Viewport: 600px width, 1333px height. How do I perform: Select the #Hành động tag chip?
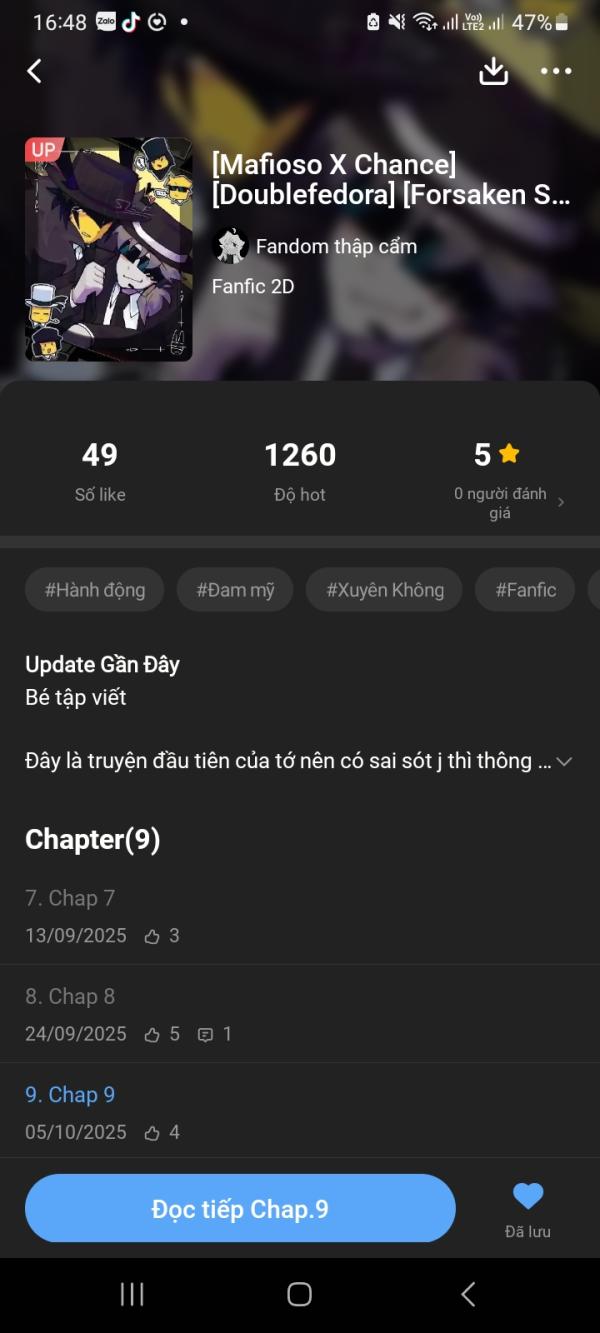pos(95,590)
